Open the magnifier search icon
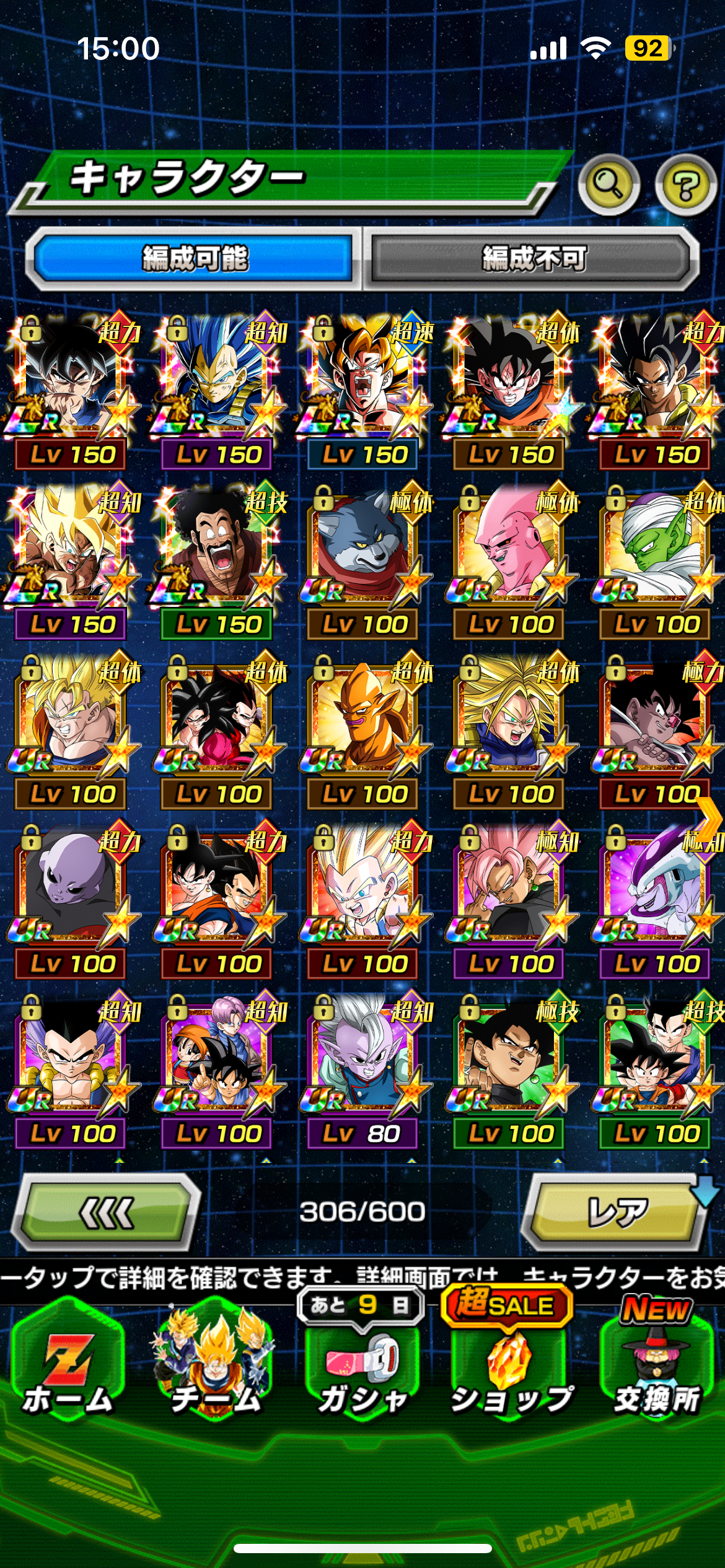Image resolution: width=725 pixels, height=1568 pixels. (x=609, y=185)
